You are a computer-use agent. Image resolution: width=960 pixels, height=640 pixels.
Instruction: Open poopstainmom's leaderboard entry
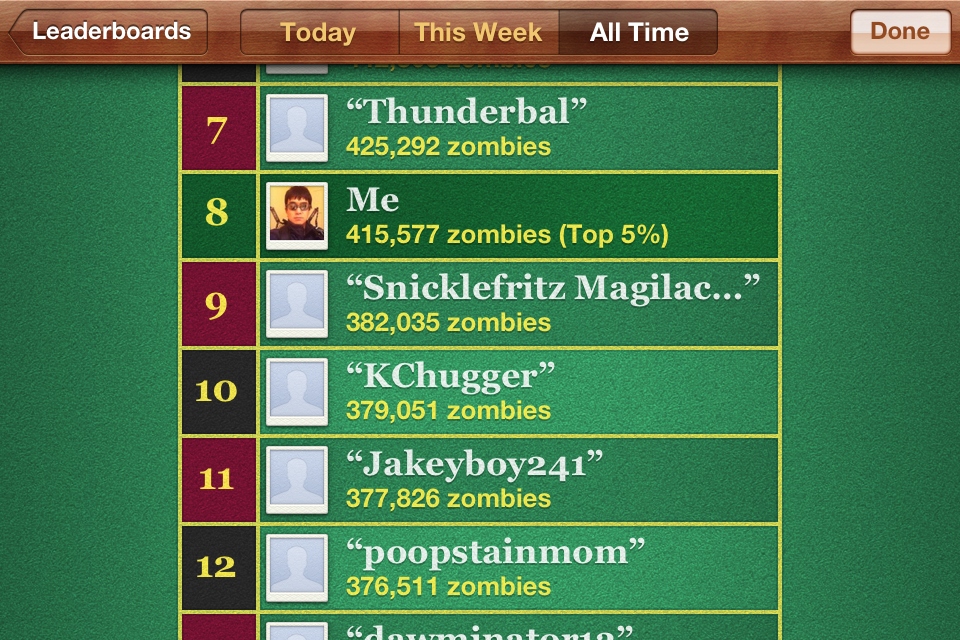click(480, 569)
